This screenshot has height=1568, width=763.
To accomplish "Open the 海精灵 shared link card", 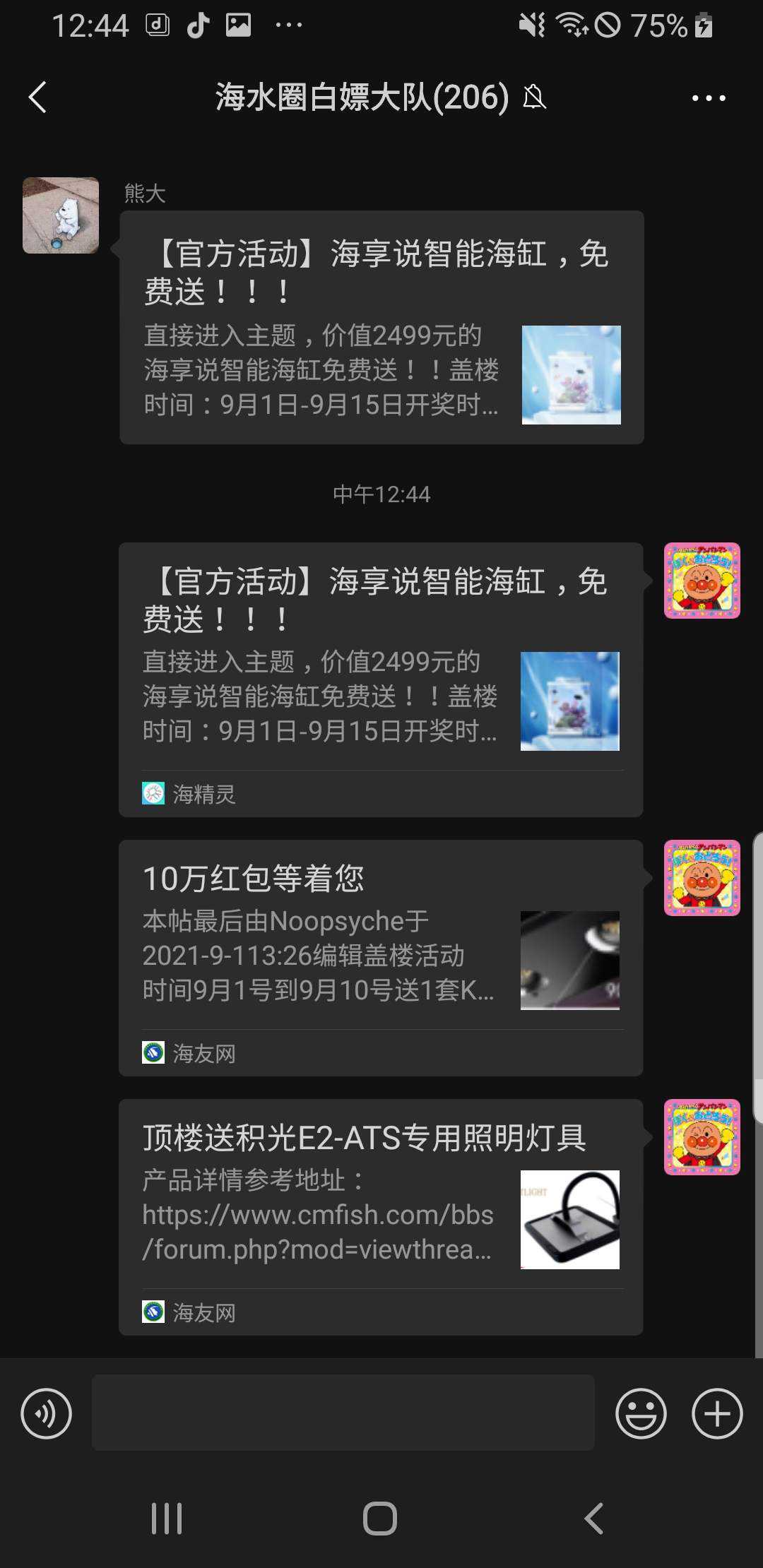I will coord(381,679).
